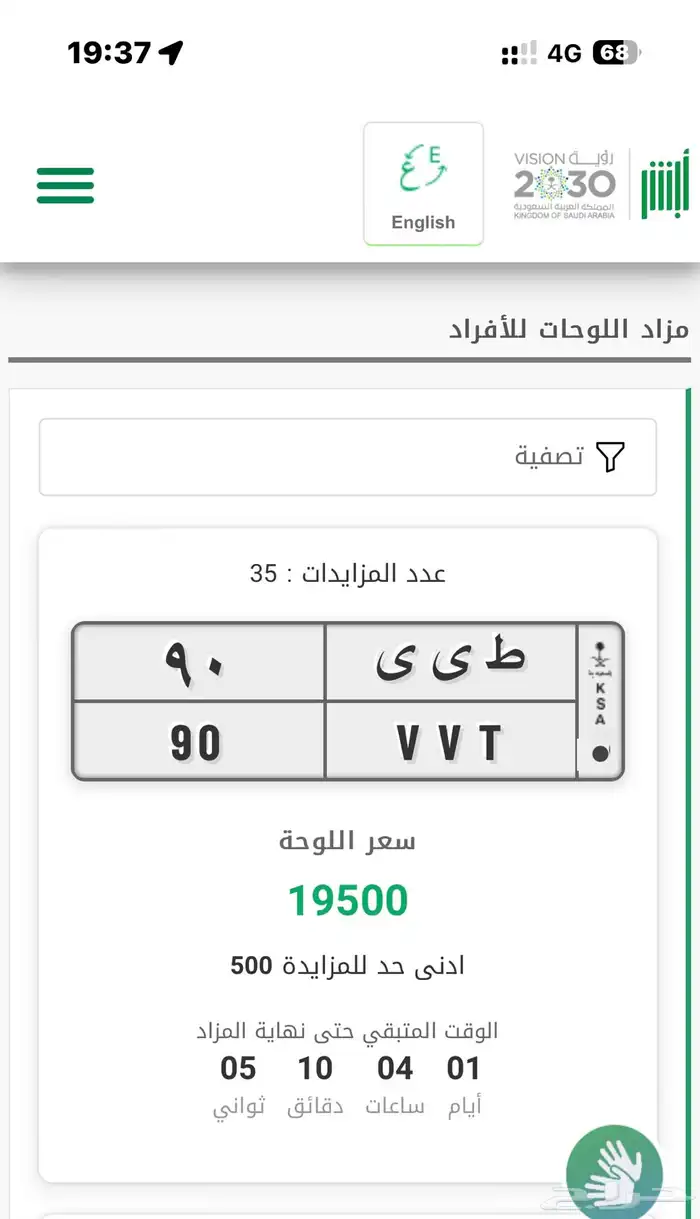This screenshot has height=1219, width=700.
Task: Expand the تصفية filter bar
Action: 348,457
